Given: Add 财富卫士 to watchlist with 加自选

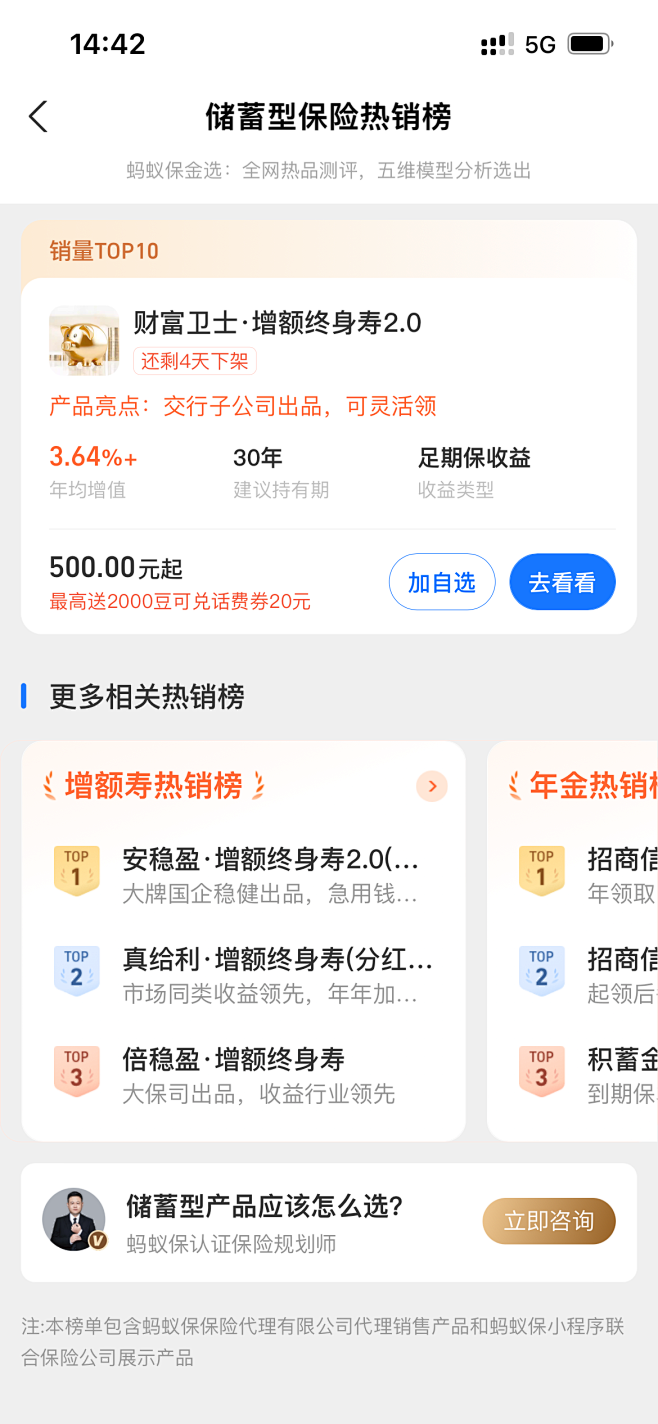Looking at the screenshot, I should click(441, 582).
